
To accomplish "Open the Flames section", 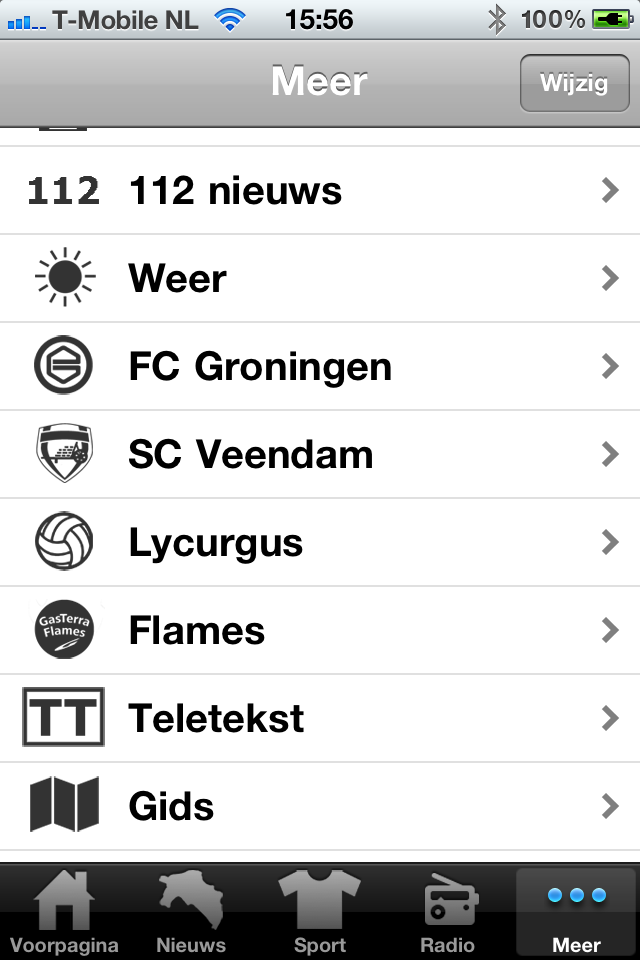I will (x=320, y=631).
